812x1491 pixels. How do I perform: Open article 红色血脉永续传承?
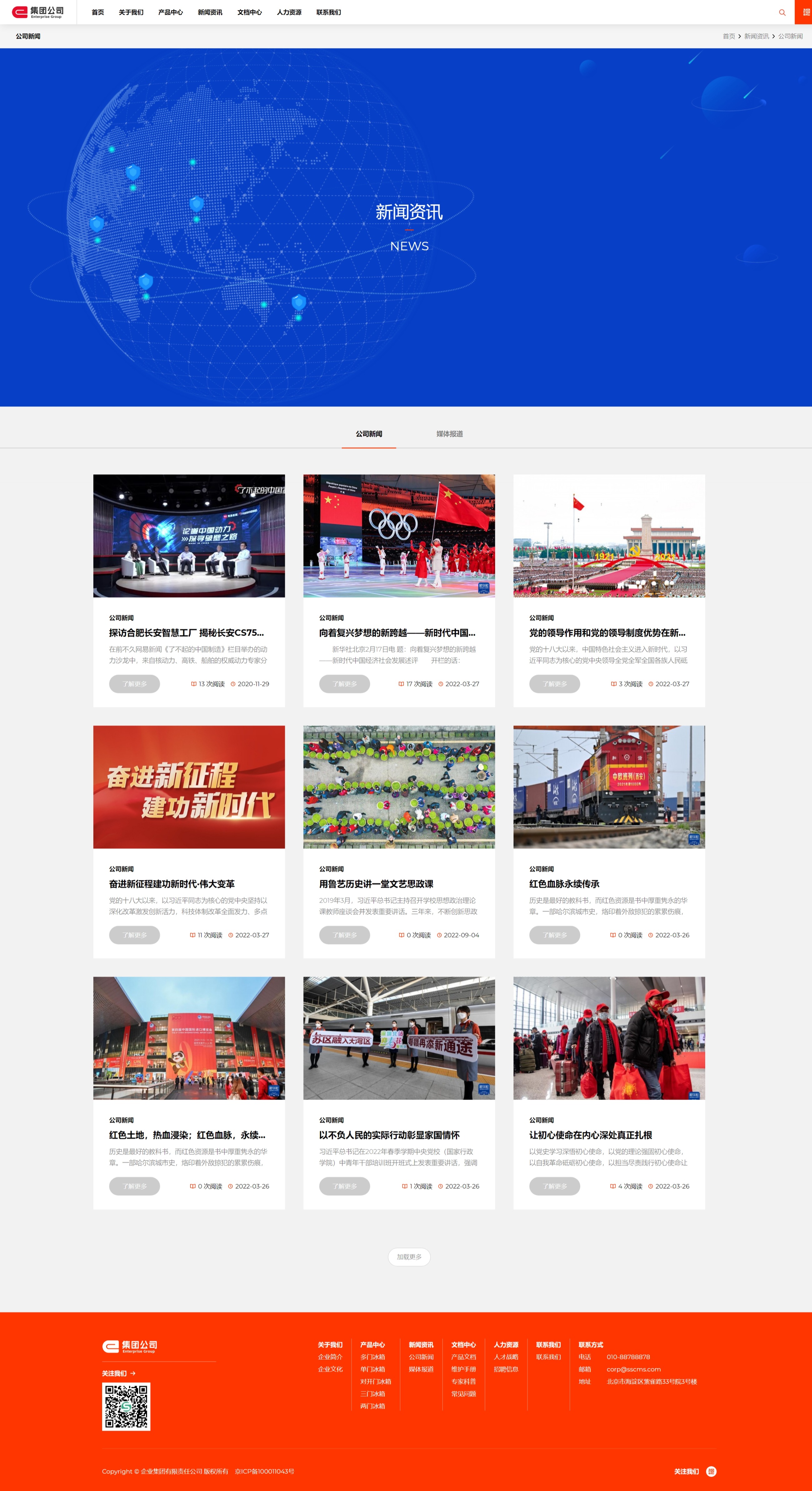click(564, 884)
